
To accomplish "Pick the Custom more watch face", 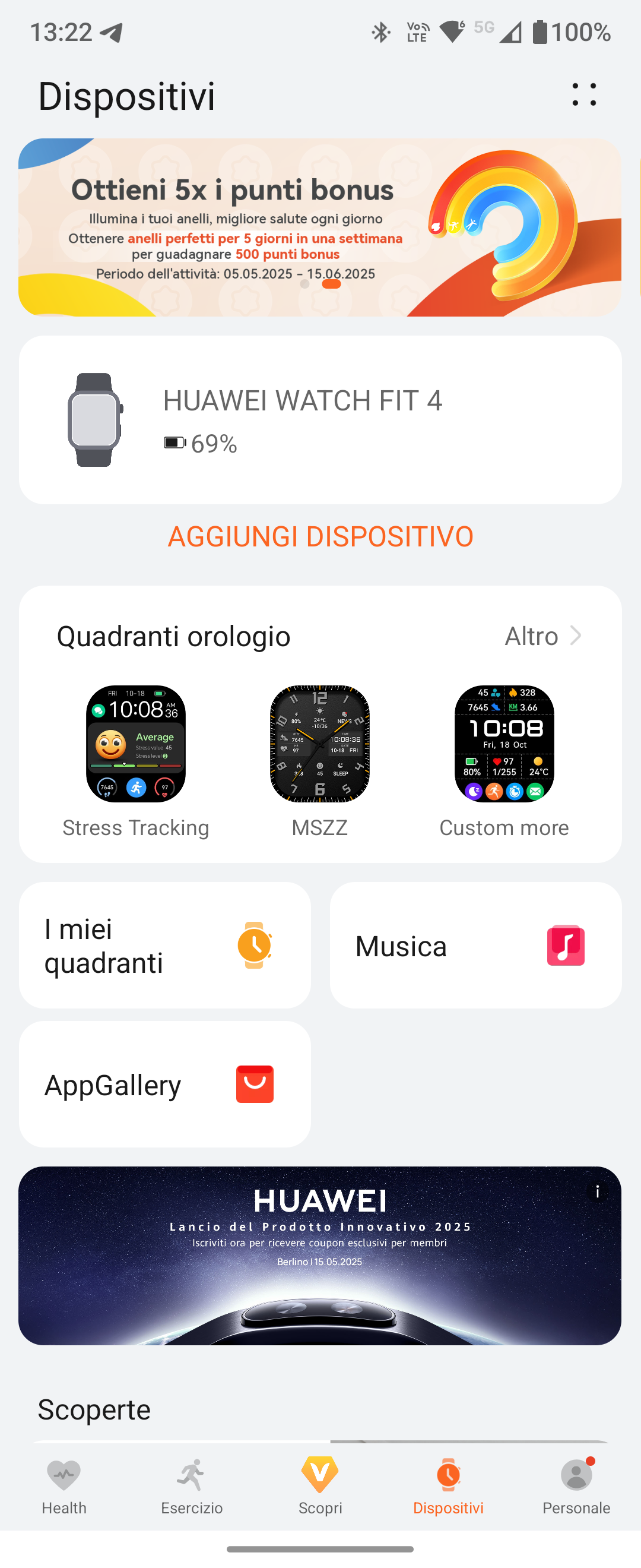I will click(x=504, y=744).
